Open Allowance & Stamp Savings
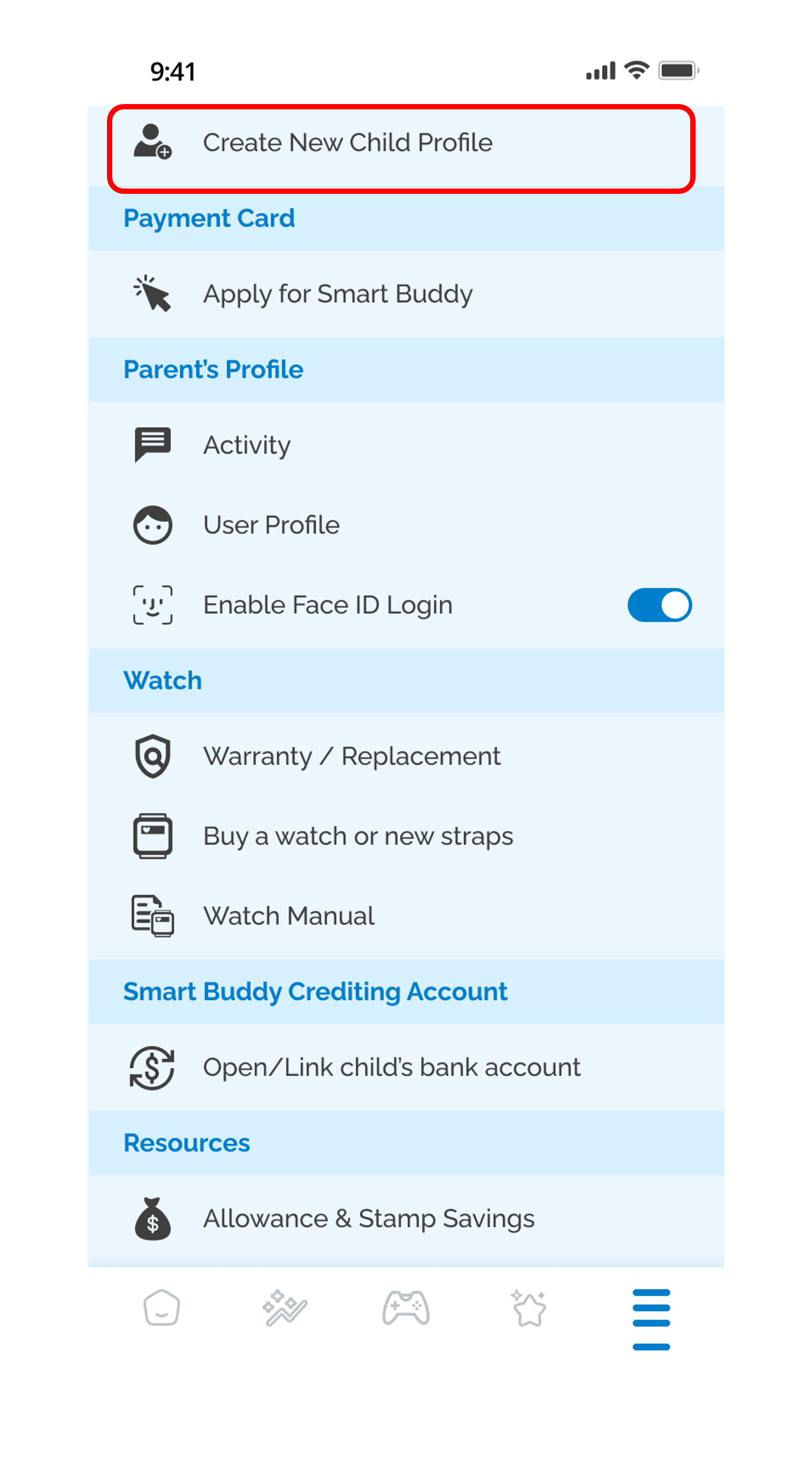The height and width of the screenshot is (1463, 812). click(x=368, y=1219)
